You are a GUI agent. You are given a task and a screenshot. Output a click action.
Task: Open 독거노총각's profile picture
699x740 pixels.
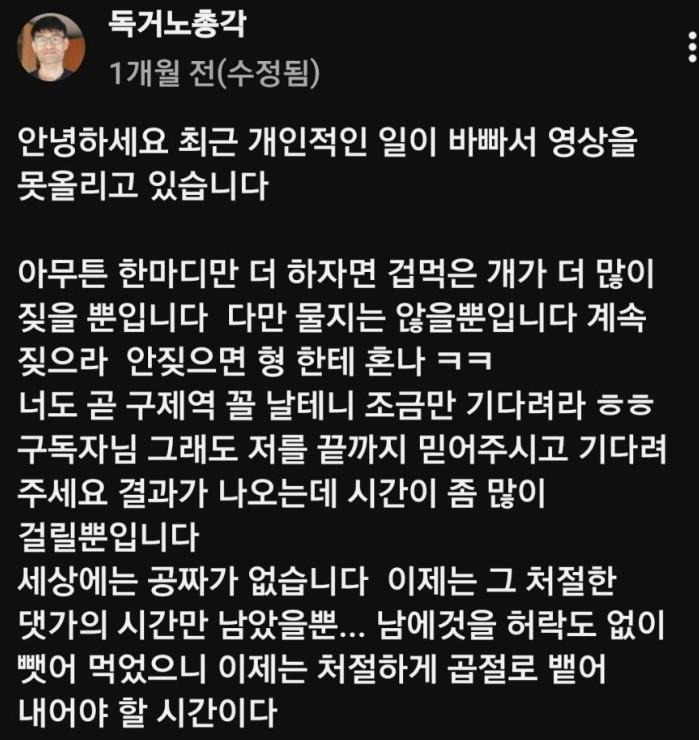pos(49,46)
